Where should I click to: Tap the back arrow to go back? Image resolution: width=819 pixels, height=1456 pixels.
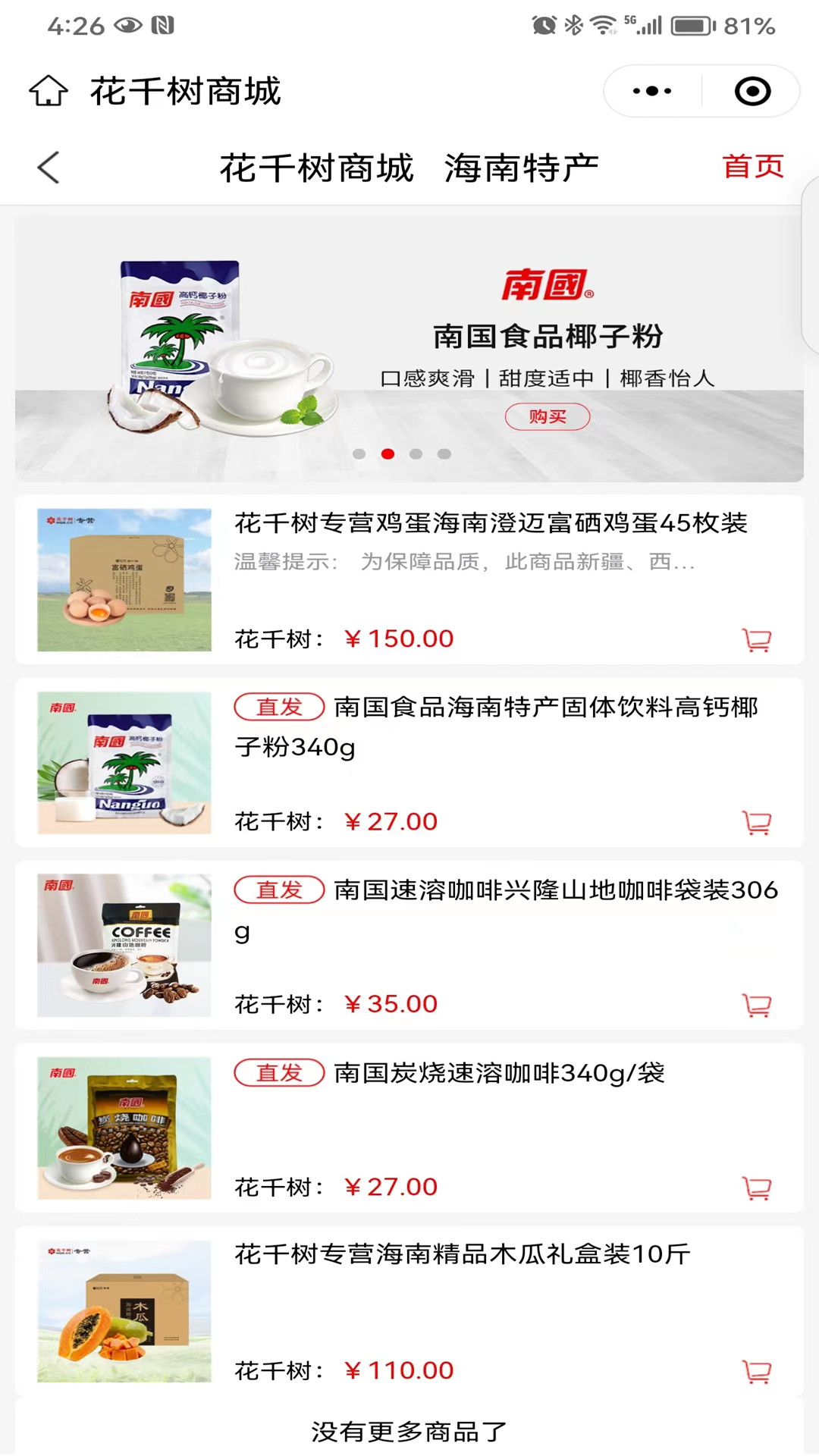[x=49, y=167]
